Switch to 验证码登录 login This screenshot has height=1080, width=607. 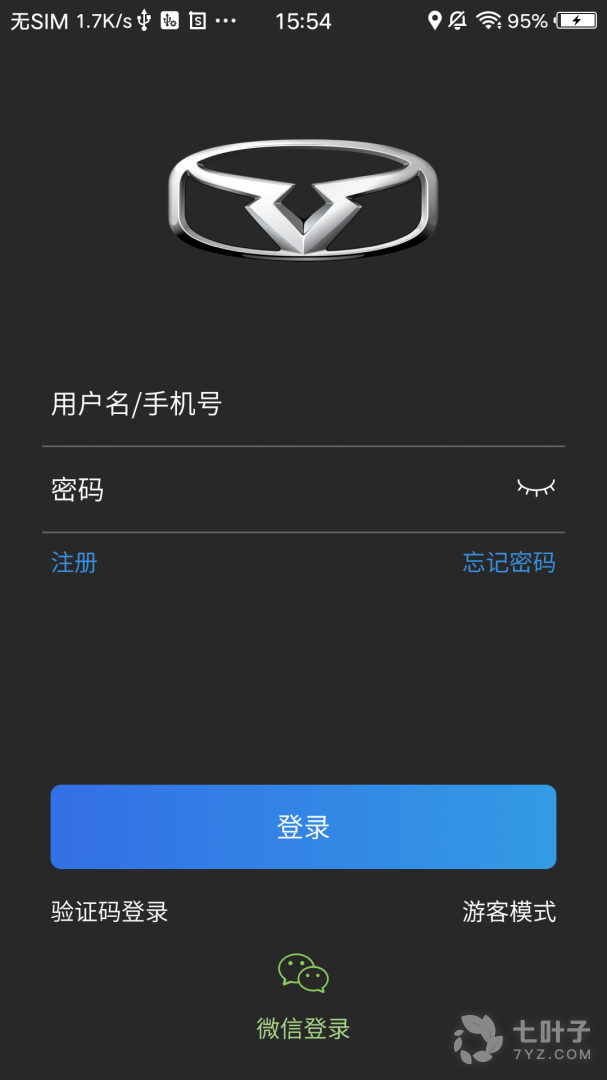[109, 912]
